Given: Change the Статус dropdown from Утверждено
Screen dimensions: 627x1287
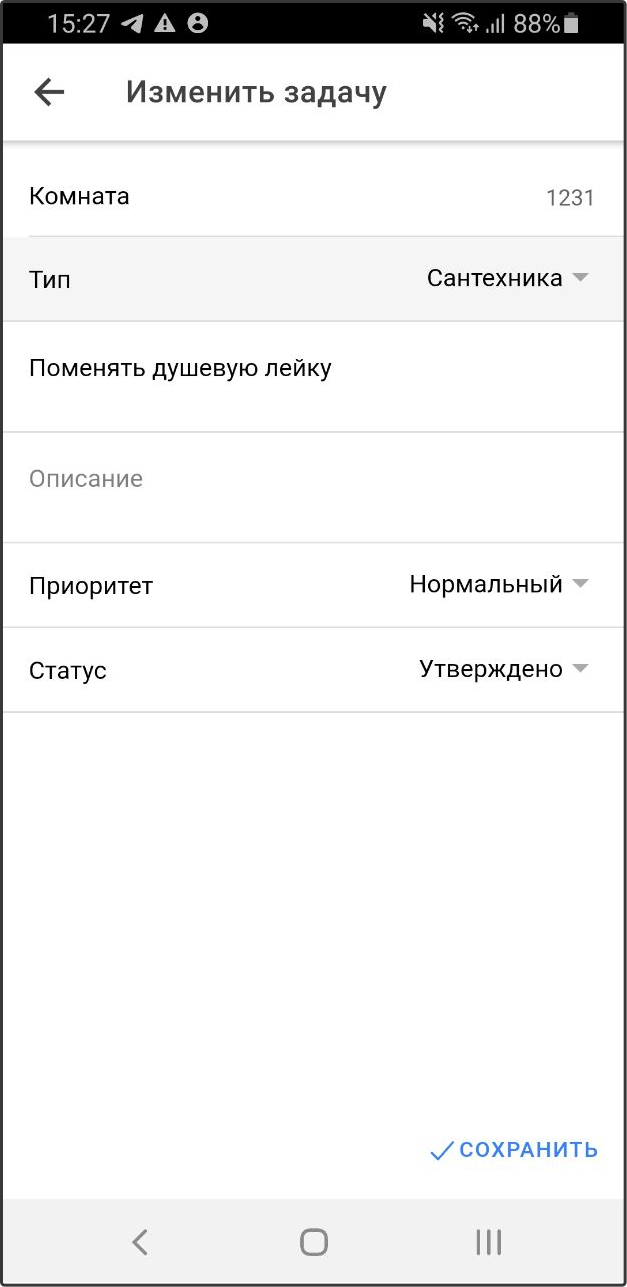Looking at the screenshot, I should [503, 670].
